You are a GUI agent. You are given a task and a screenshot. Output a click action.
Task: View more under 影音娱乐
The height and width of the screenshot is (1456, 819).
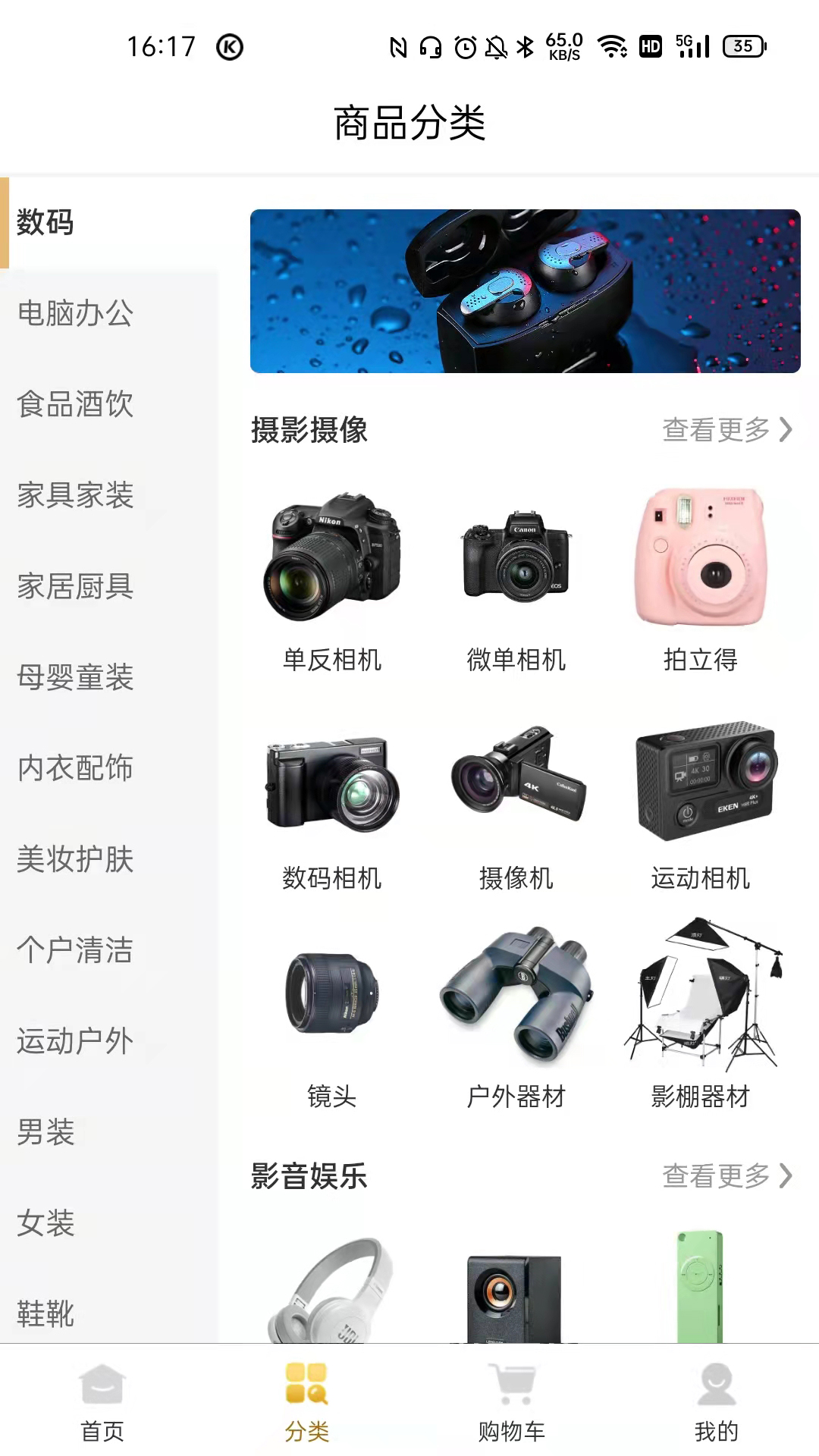[x=726, y=1176]
